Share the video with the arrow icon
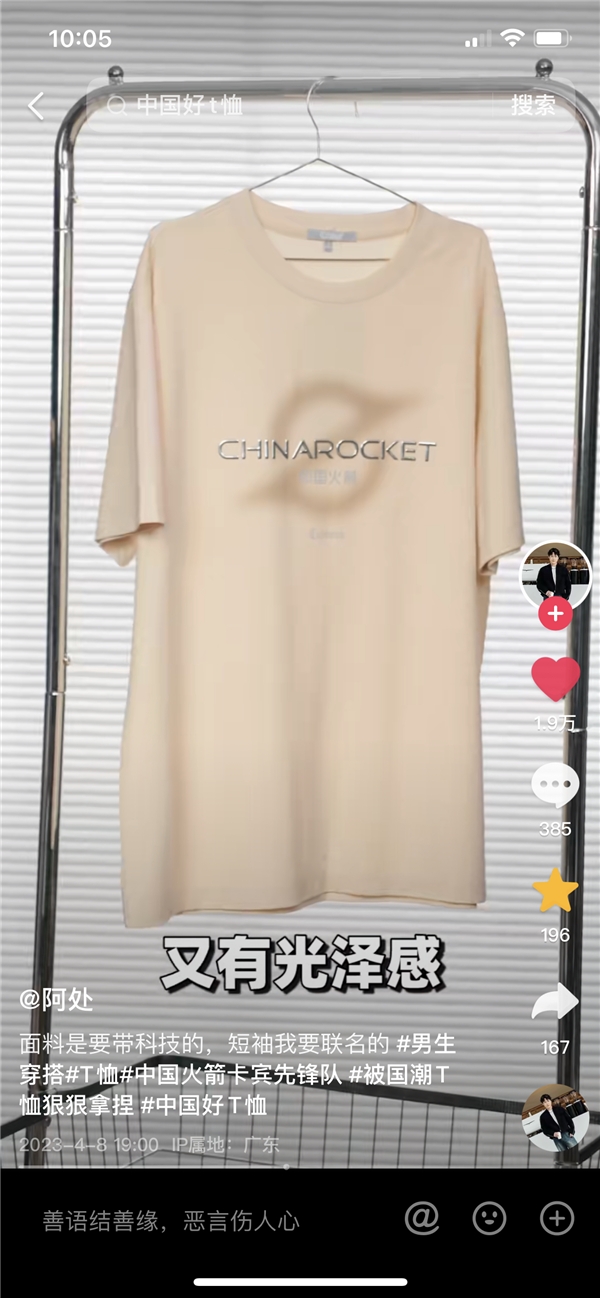The height and width of the screenshot is (1298, 600). coord(555,1001)
